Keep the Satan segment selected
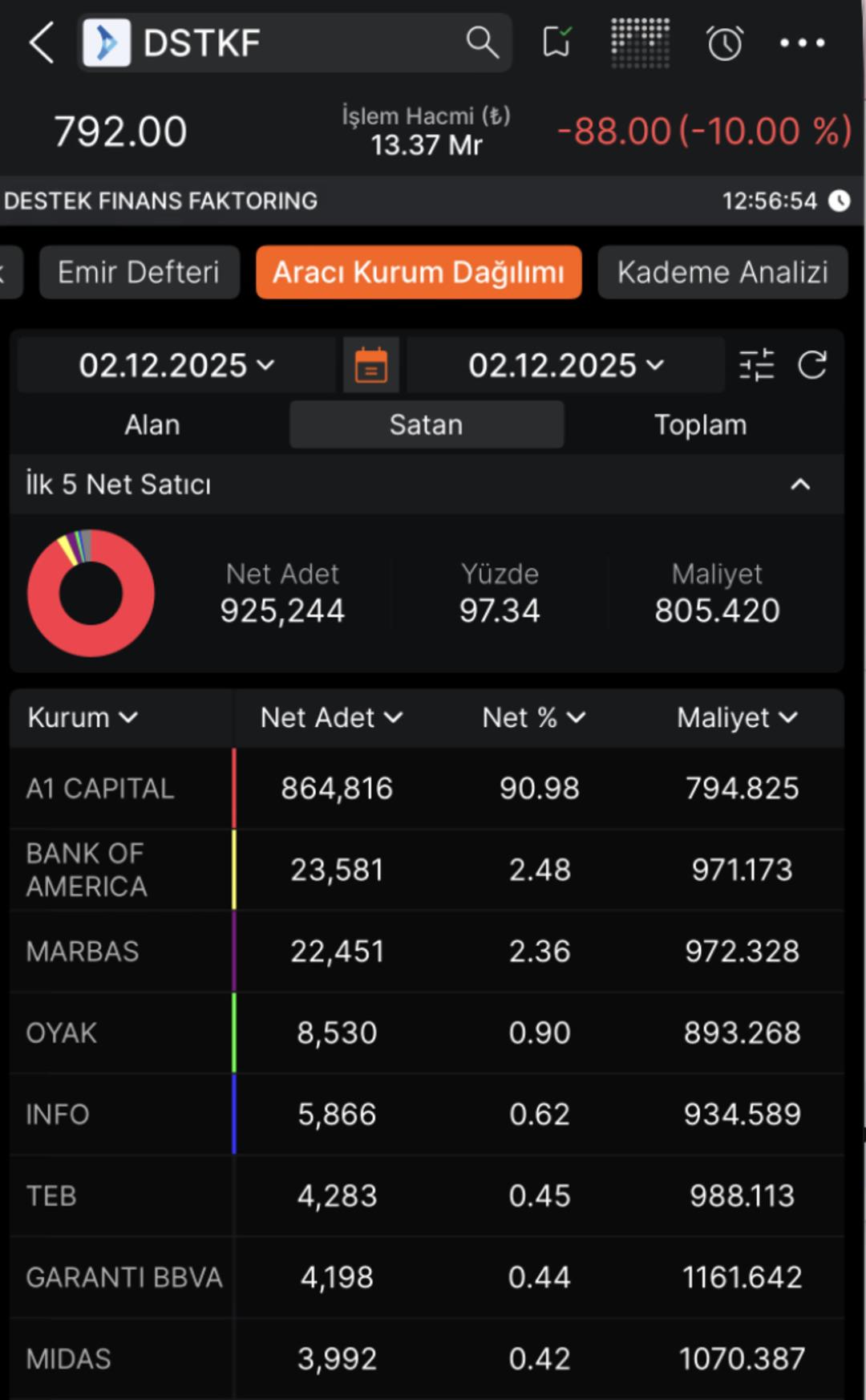This screenshot has width=866, height=1400. tap(426, 424)
